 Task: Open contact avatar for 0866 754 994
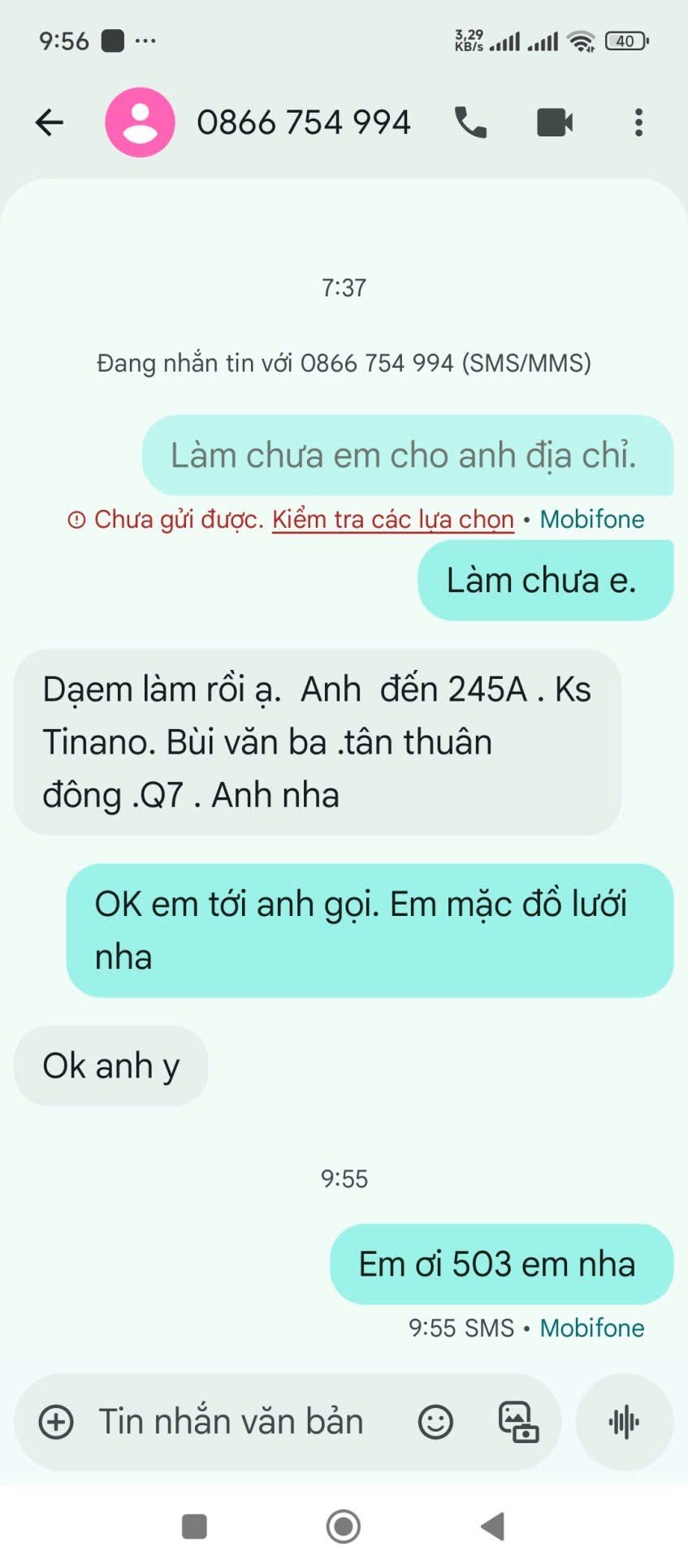(x=140, y=123)
